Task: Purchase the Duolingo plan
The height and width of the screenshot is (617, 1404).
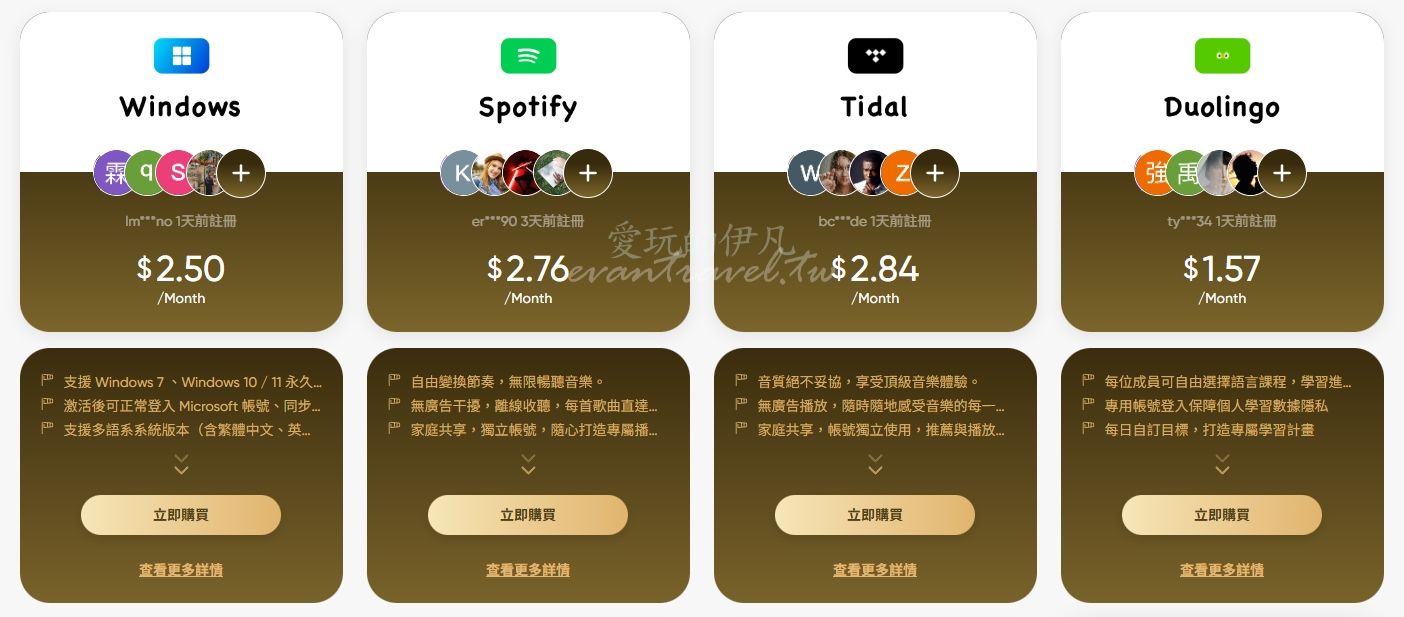Action: click(x=1222, y=515)
